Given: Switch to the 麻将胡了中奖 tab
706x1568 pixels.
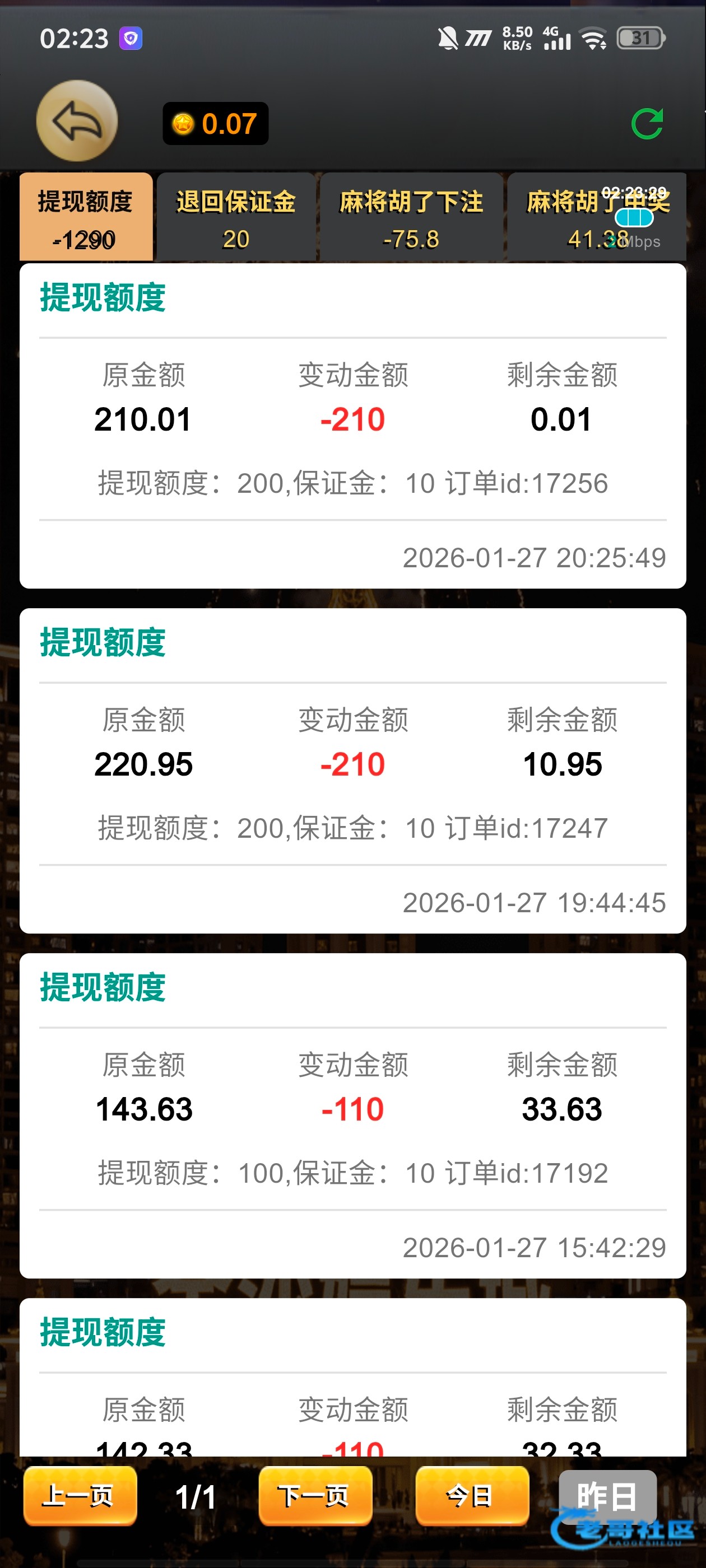Looking at the screenshot, I should tap(596, 218).
